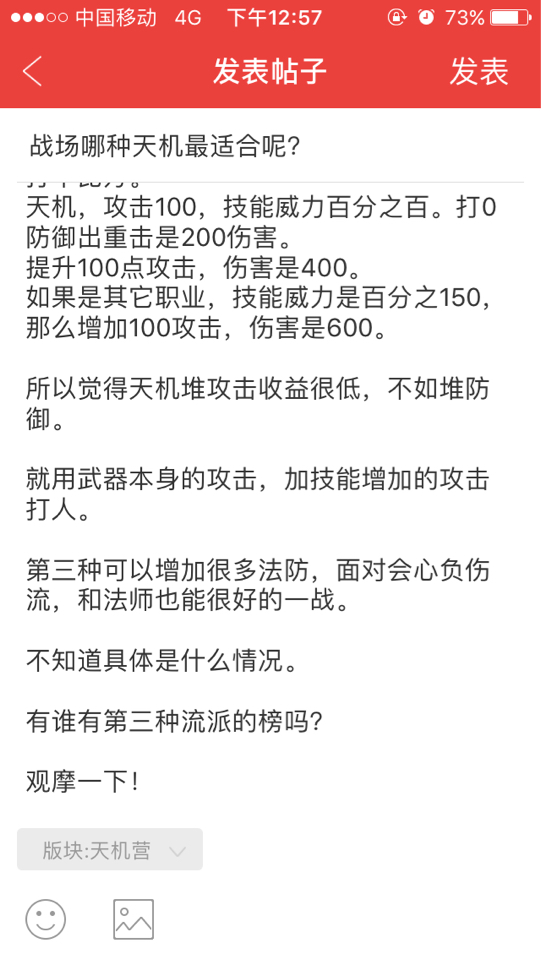Edit the post title field
Viewport: 541px width, 960px height.
pyautogui.click(x=270, y=146)
